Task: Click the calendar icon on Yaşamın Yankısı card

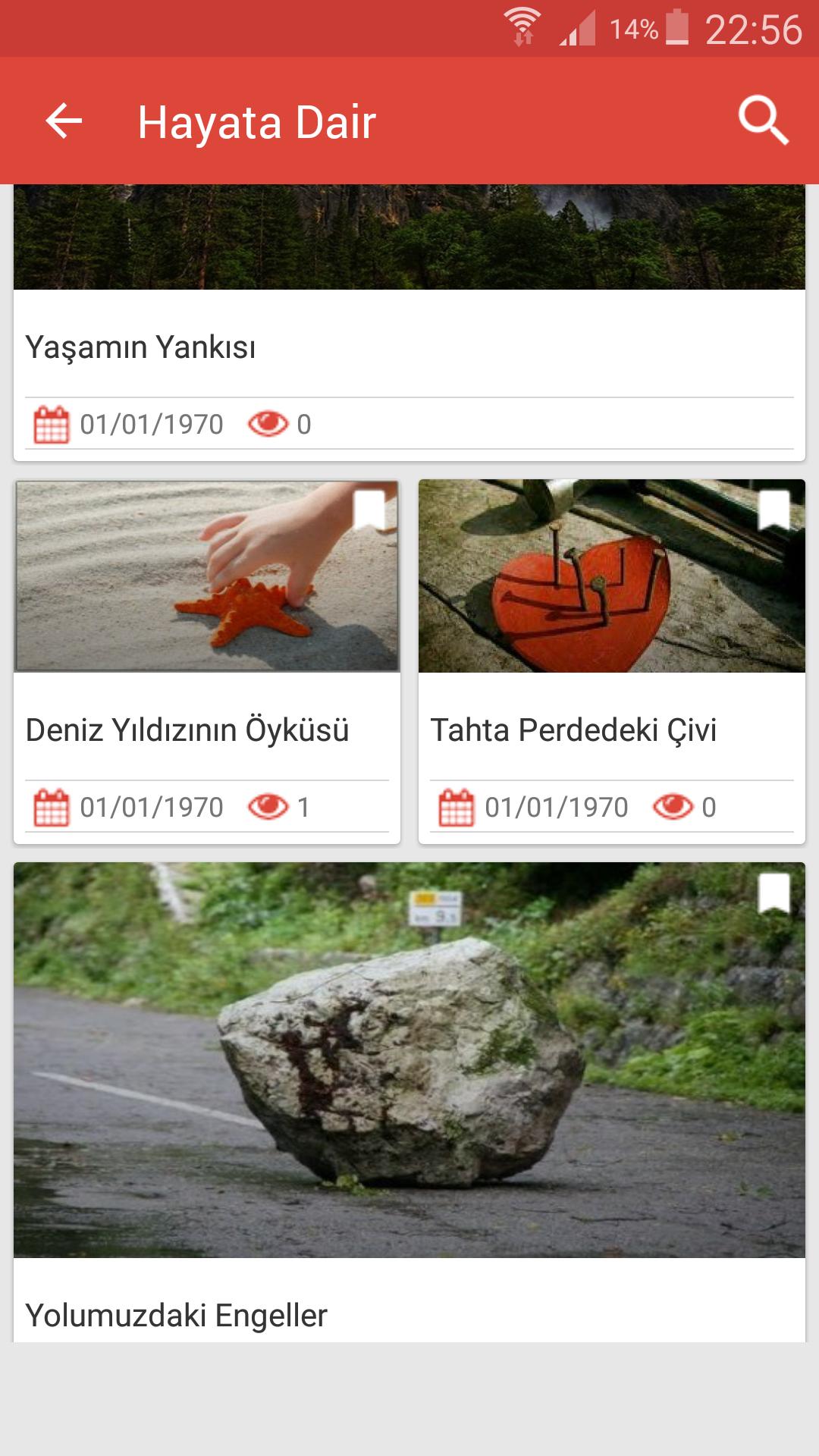Action: (x=50, y=424)
